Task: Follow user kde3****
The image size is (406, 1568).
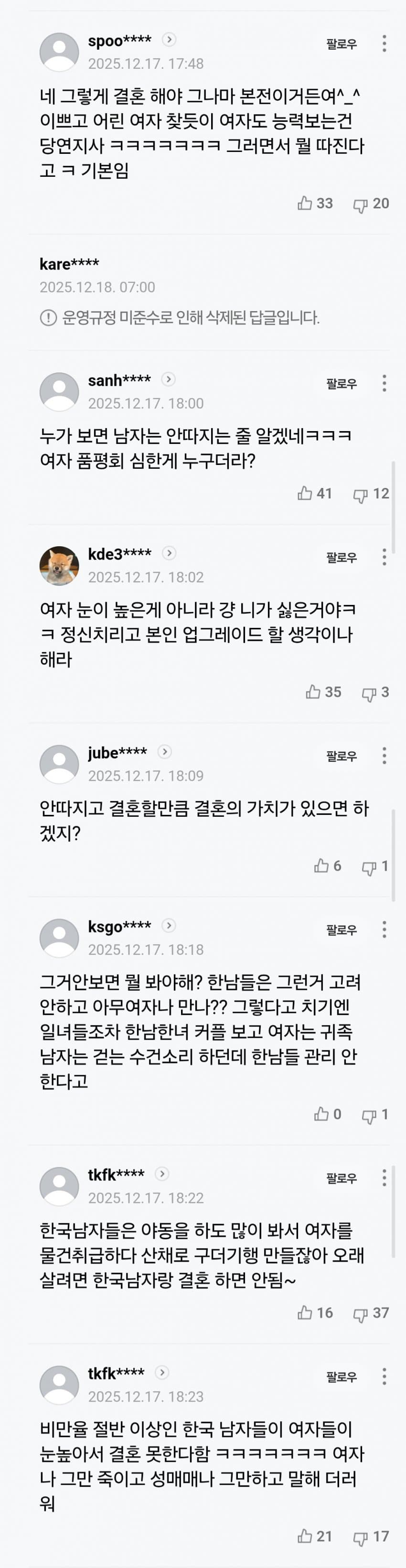Action: pyautogui.click(x=341, y=558)
